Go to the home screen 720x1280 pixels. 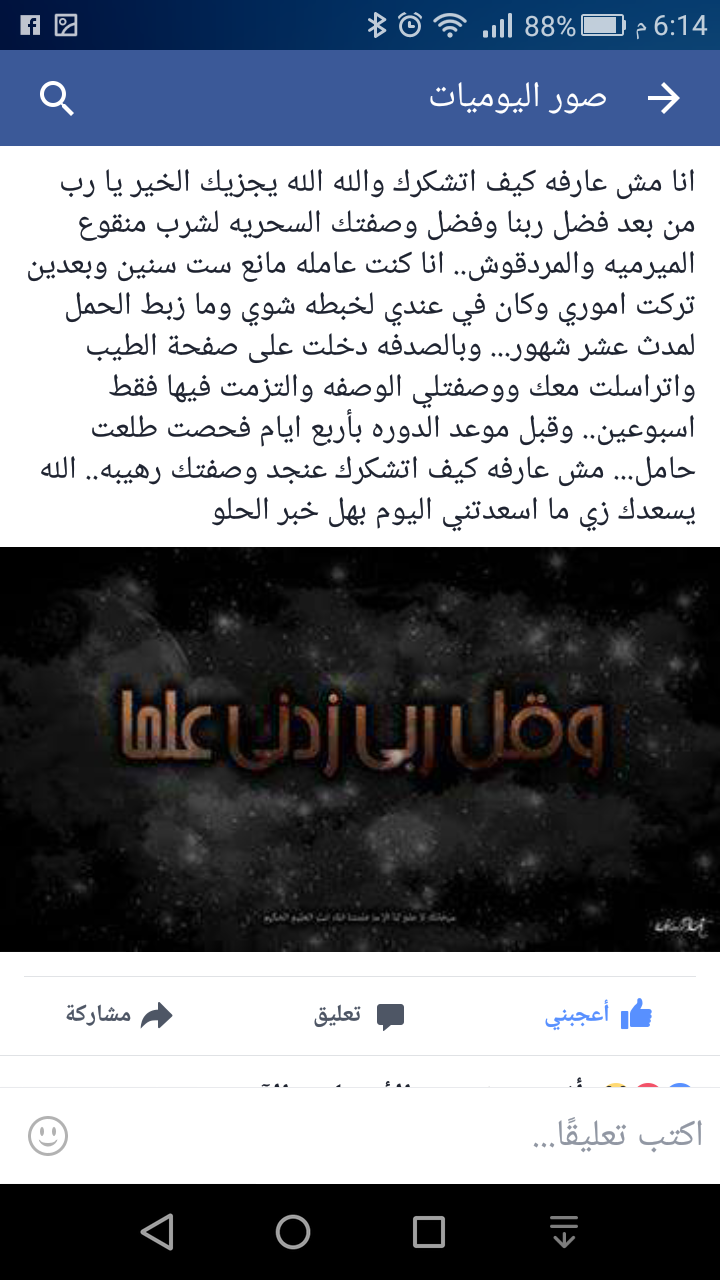[x=293, y=1232]
